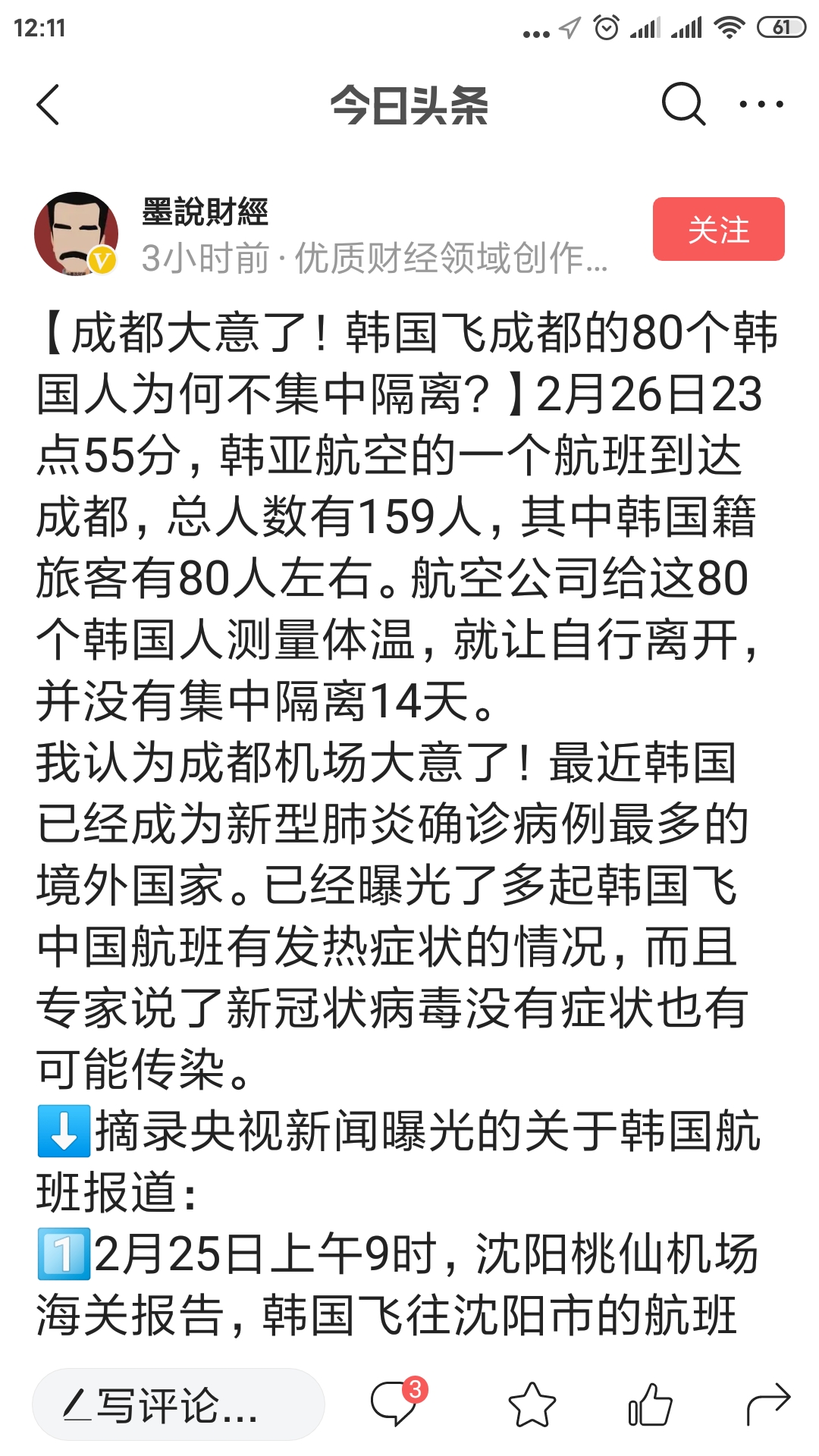Viewport: 819px width, 1456px height.
Task: Favorite this post with the star icon
Action: point(532,1405)
